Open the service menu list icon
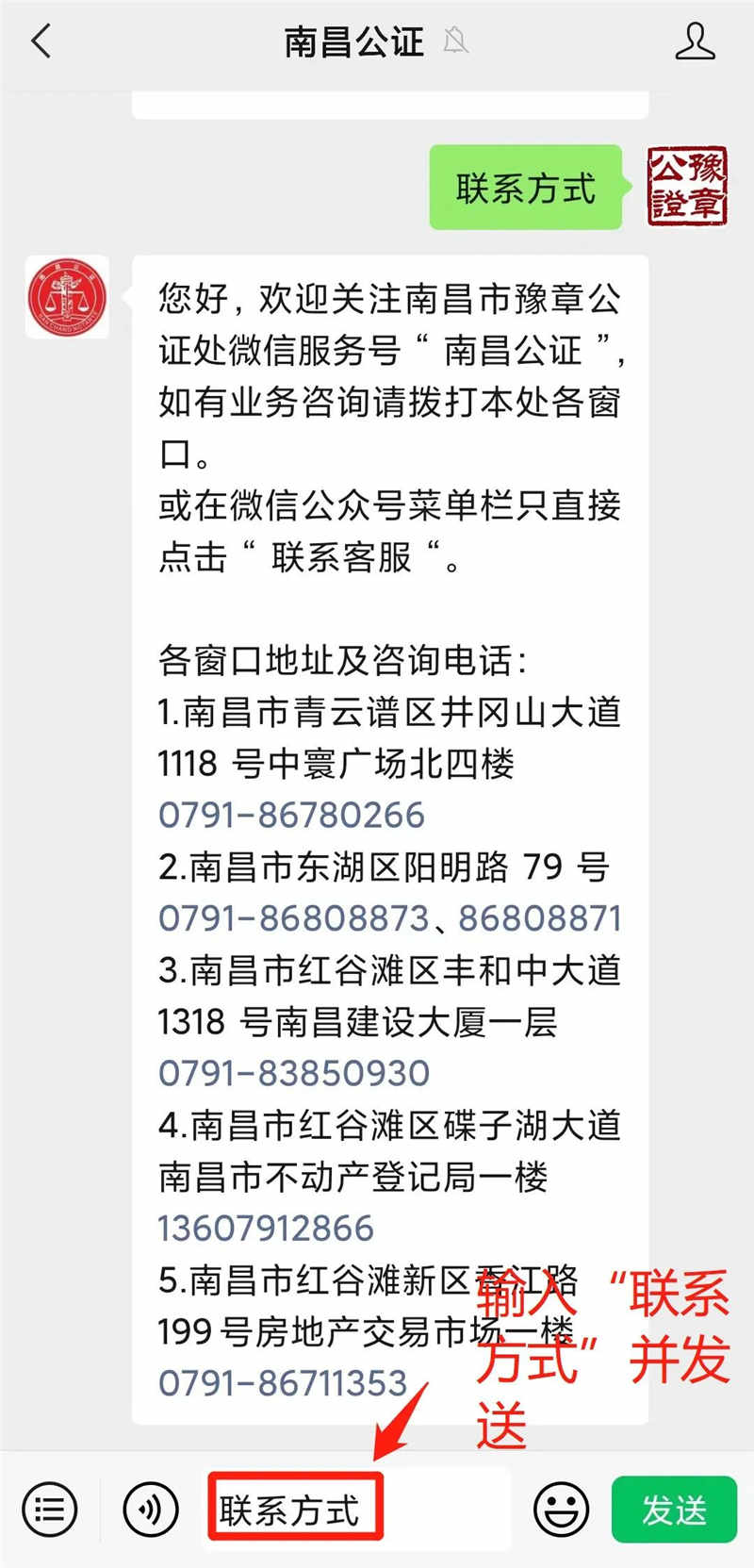Screen dimensions: 754x1568 point(49,1510)
